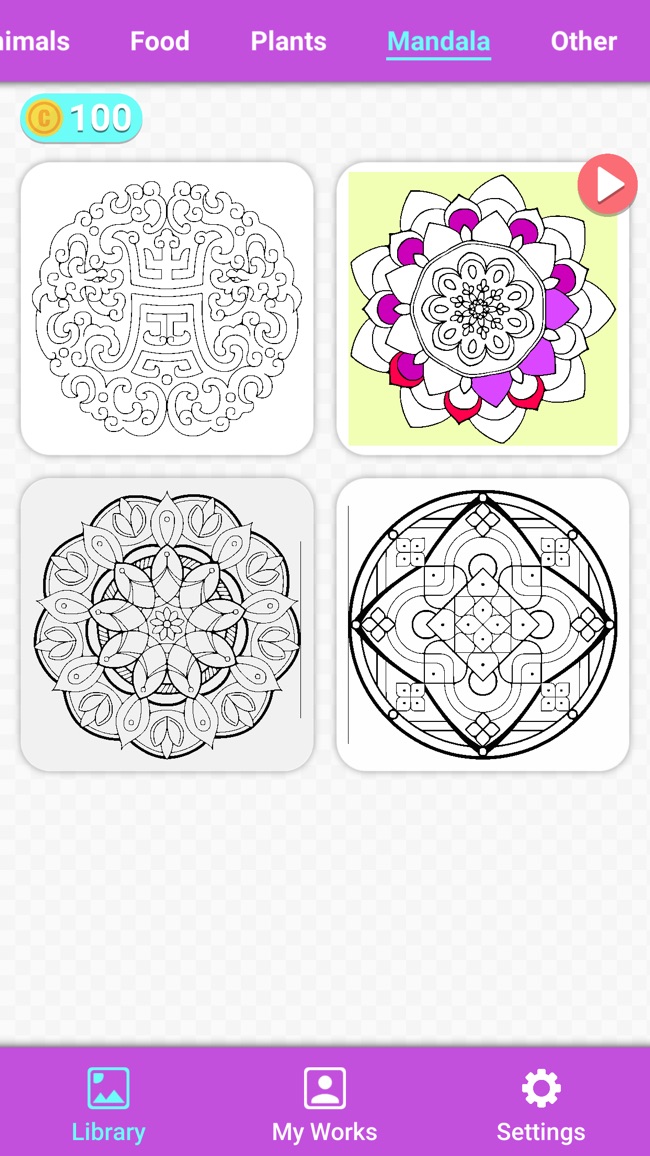Image resolution: width=650 pixels, height=1156 pixels.
Task: Switch to My Works tab
Action: 324,1104
